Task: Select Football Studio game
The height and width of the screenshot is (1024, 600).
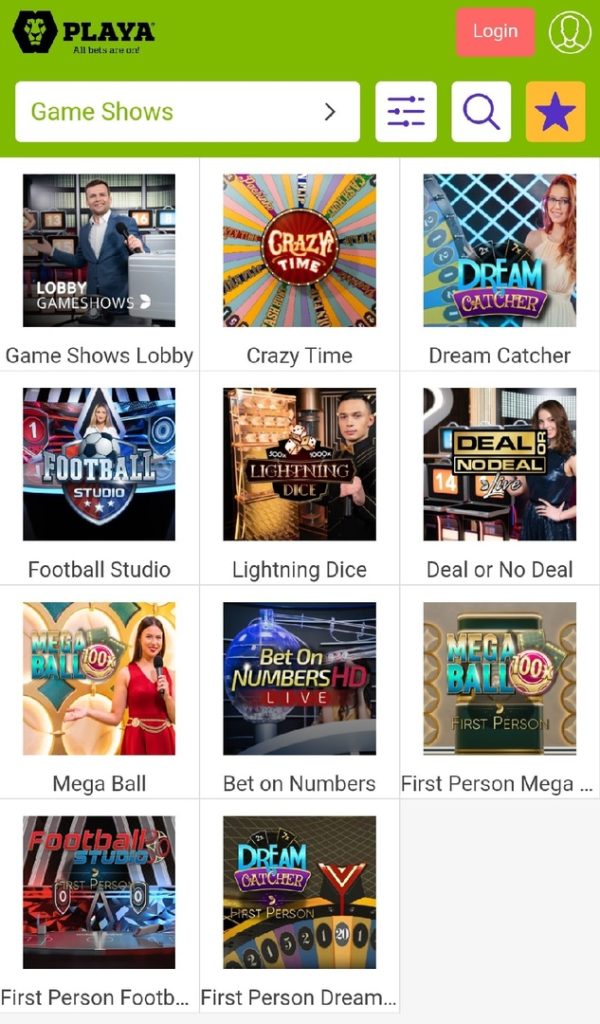Action: click(99, 479)
